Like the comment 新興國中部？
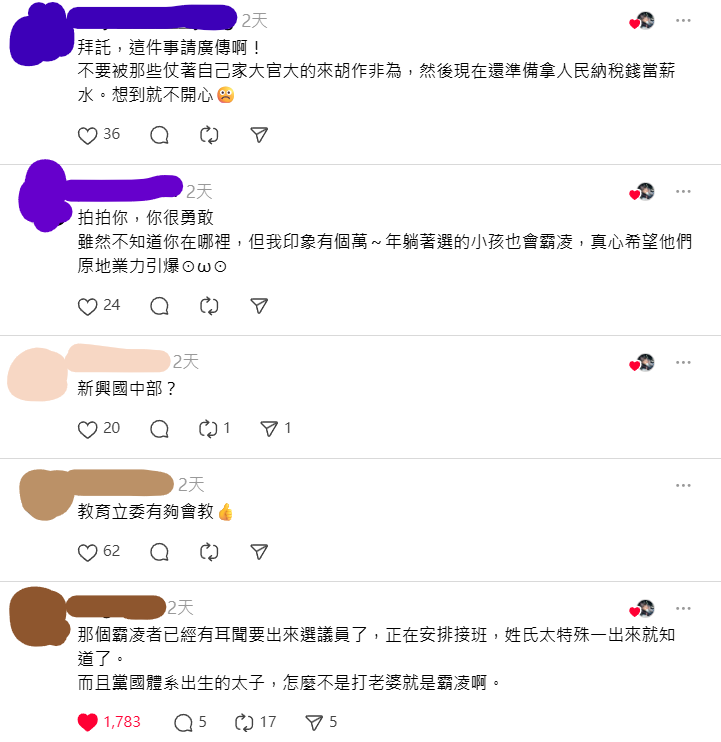 tap(88, 429)
